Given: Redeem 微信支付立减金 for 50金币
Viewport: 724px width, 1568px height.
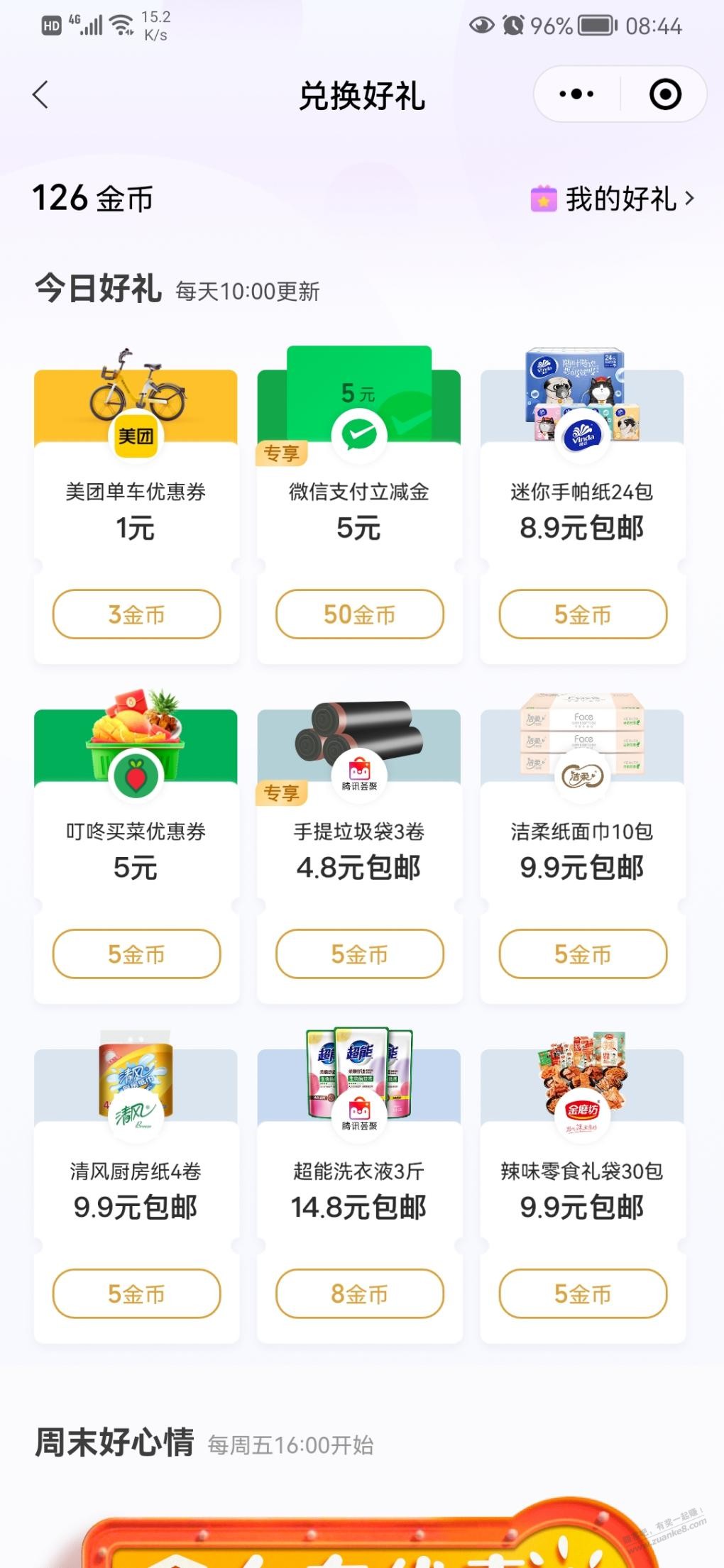Looking at the screenshot, I should 359,614.
